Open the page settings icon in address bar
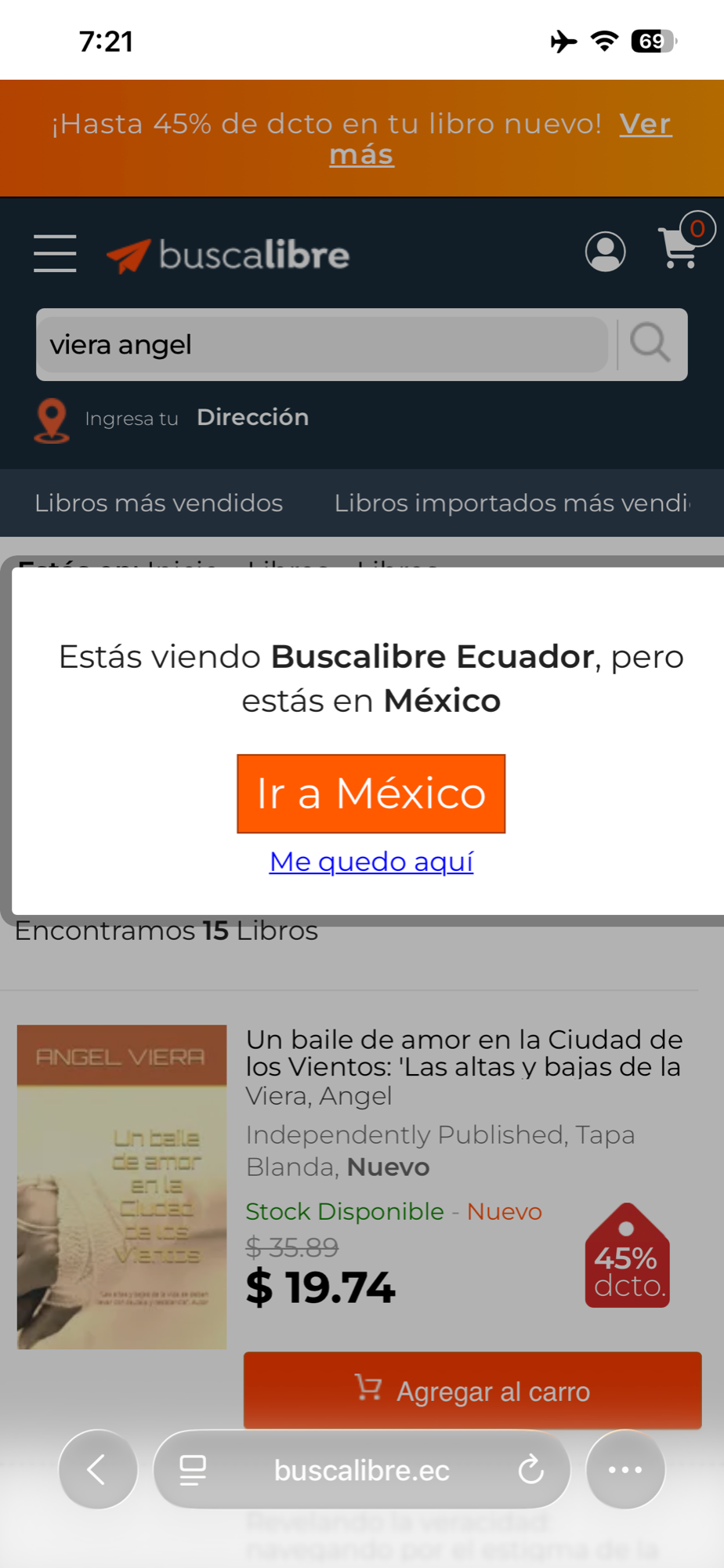The width and height of the screenshot is (724, 1568). (x=193, y=1469)
